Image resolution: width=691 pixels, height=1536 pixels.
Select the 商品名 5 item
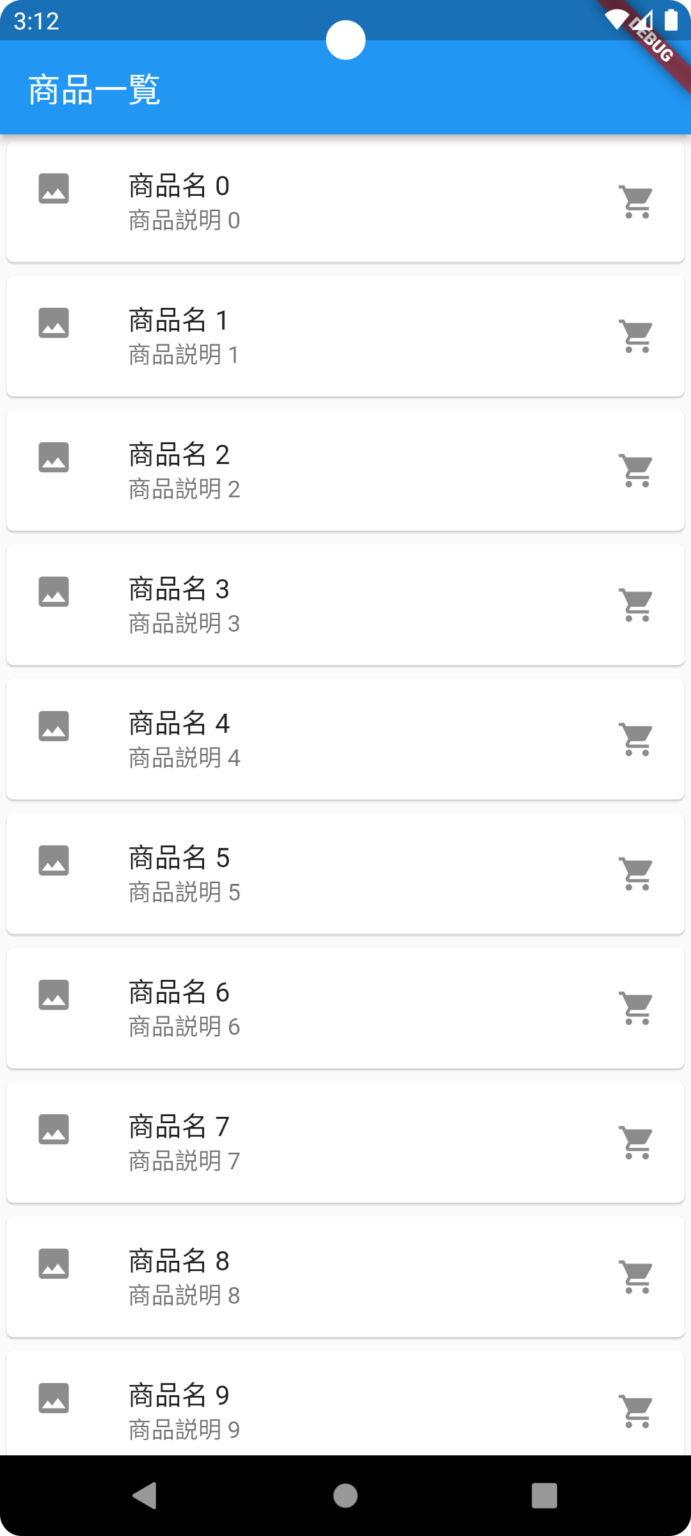point(345,873)
